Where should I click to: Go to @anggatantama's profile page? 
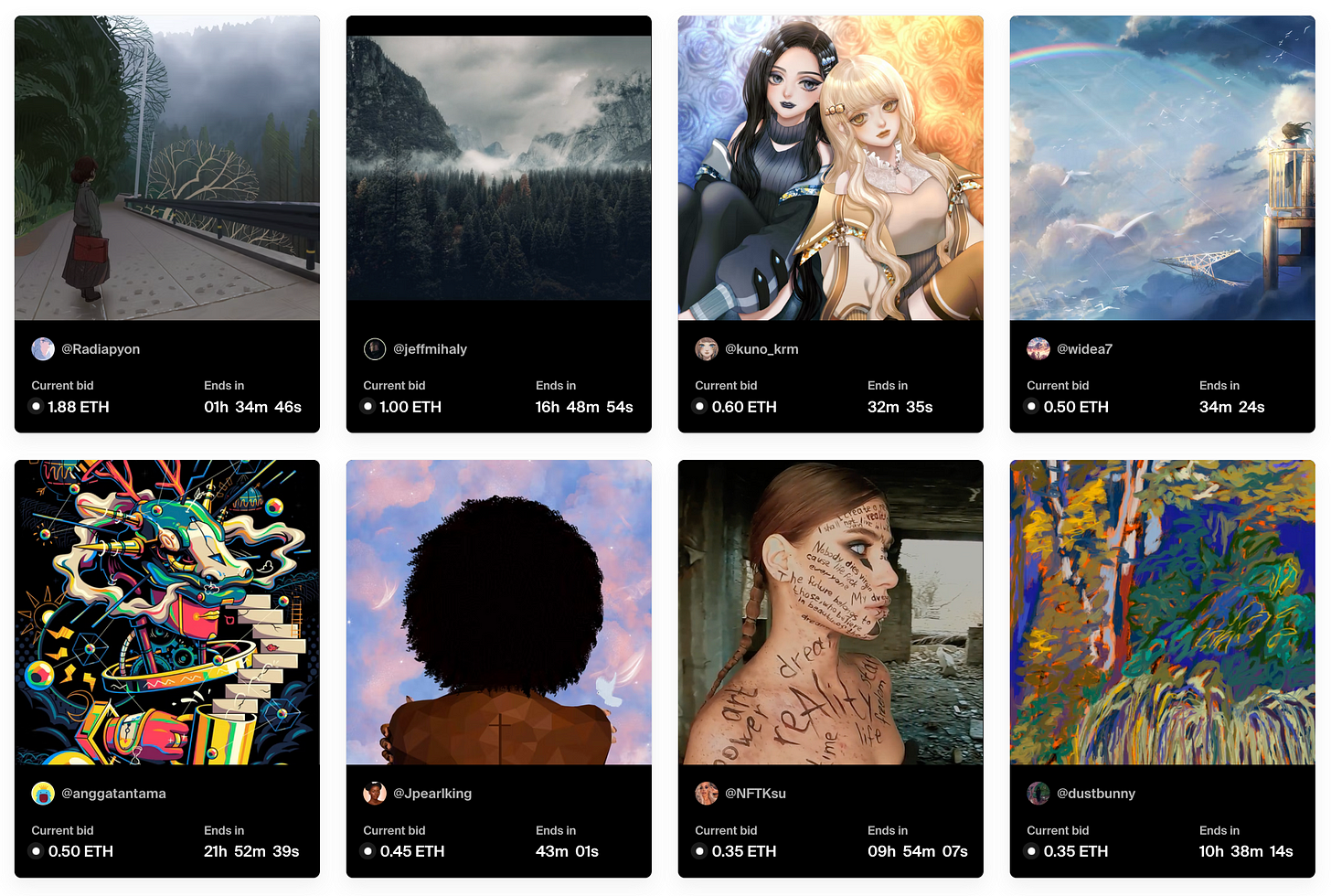113,794
